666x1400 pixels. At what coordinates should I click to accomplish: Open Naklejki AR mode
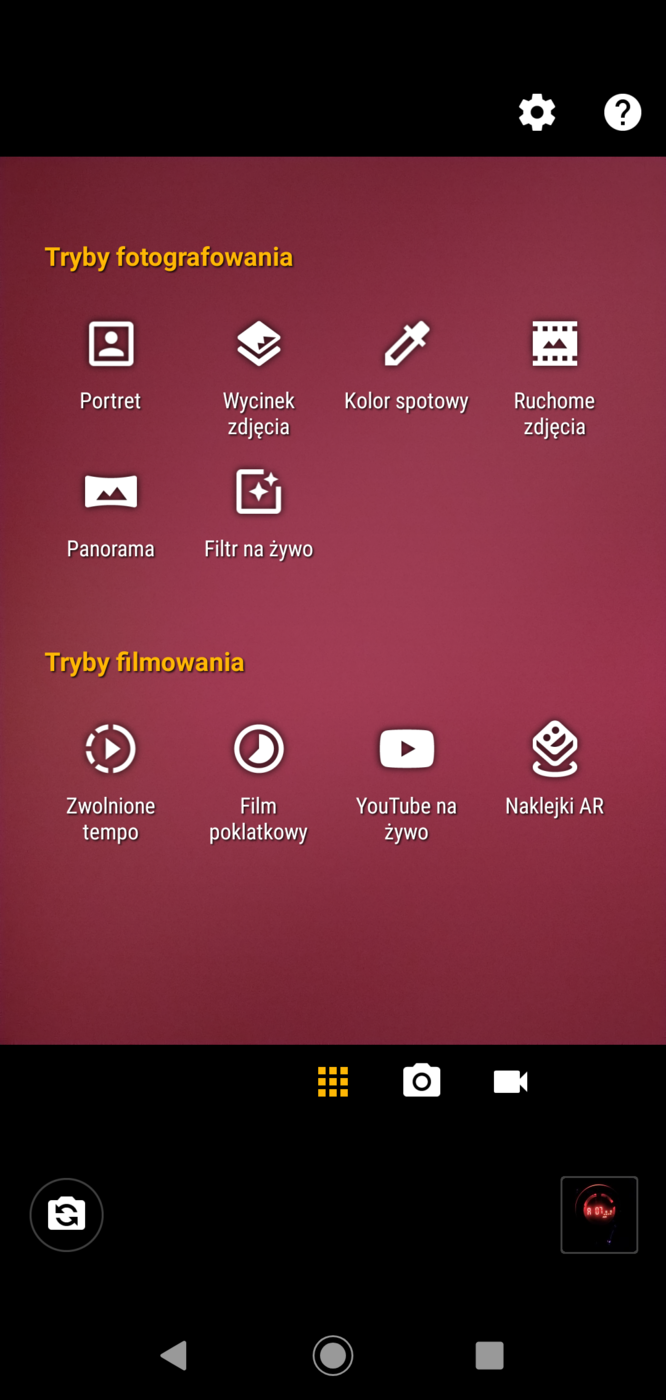point(554,770)
